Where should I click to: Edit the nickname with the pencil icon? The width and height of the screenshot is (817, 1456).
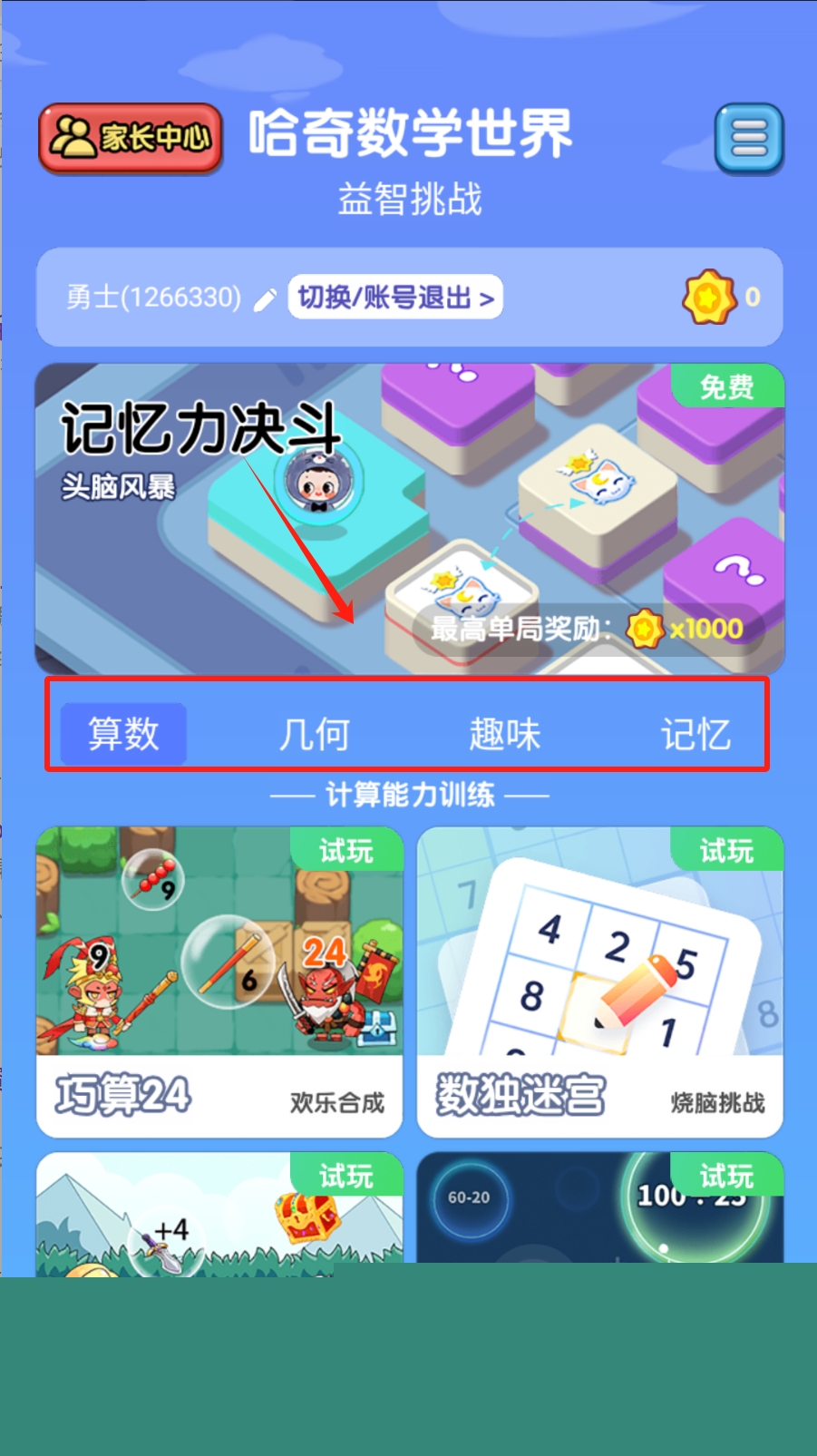tap(265, 299)
